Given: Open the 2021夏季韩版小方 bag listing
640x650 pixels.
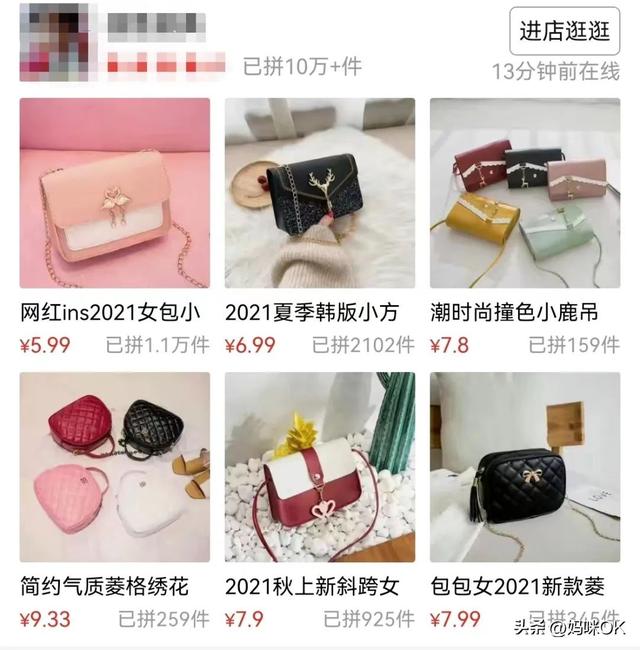Looking at the screenshot, I should coord(320,193).
